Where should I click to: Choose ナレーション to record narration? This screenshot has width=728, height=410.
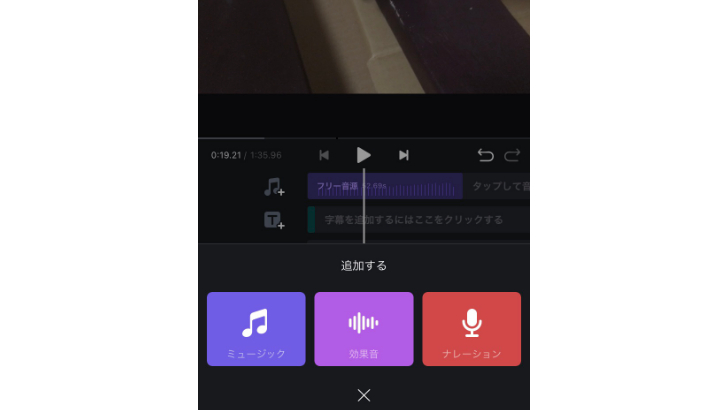(471, 329)
